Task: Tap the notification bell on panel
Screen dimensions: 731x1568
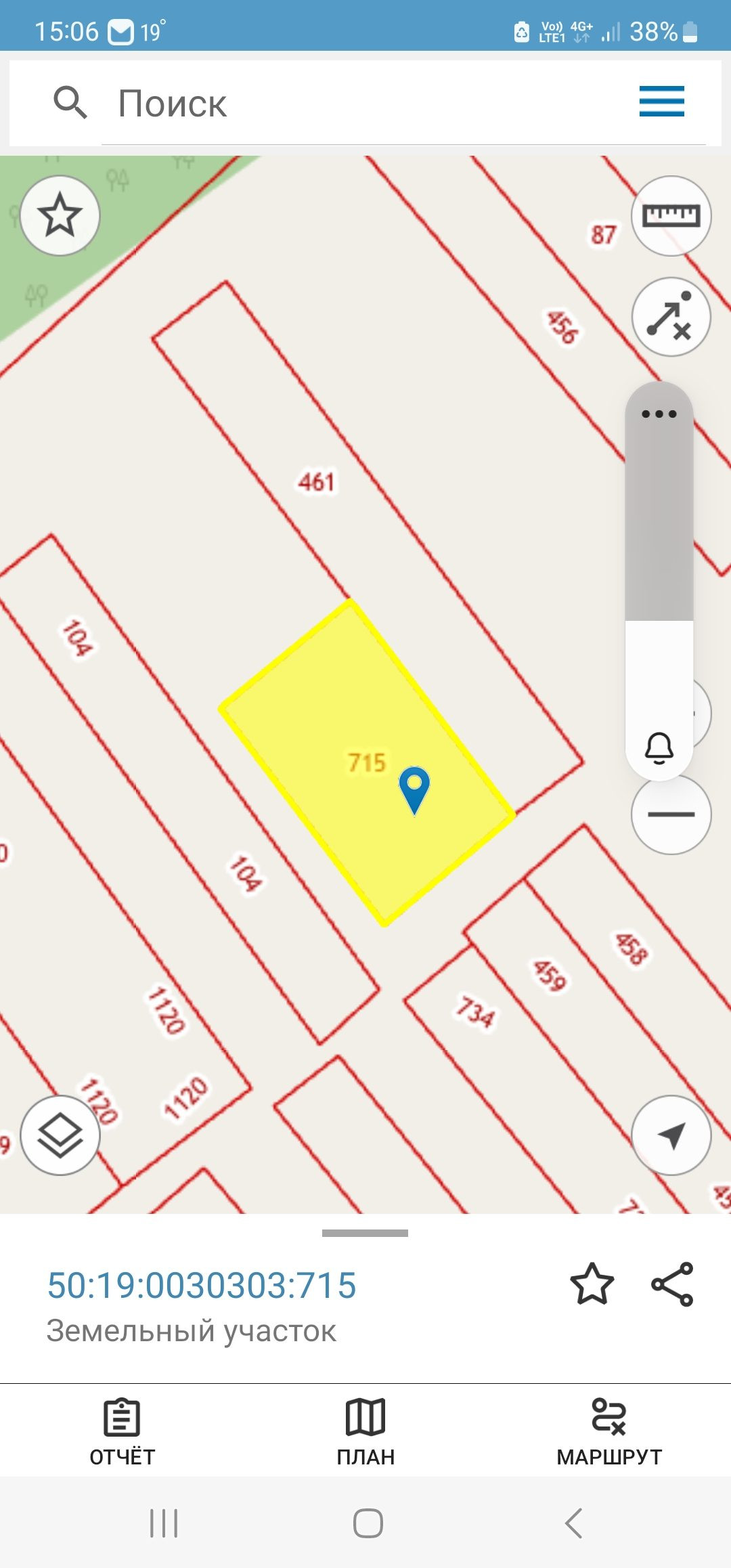Action: click(x=659, y=748)
